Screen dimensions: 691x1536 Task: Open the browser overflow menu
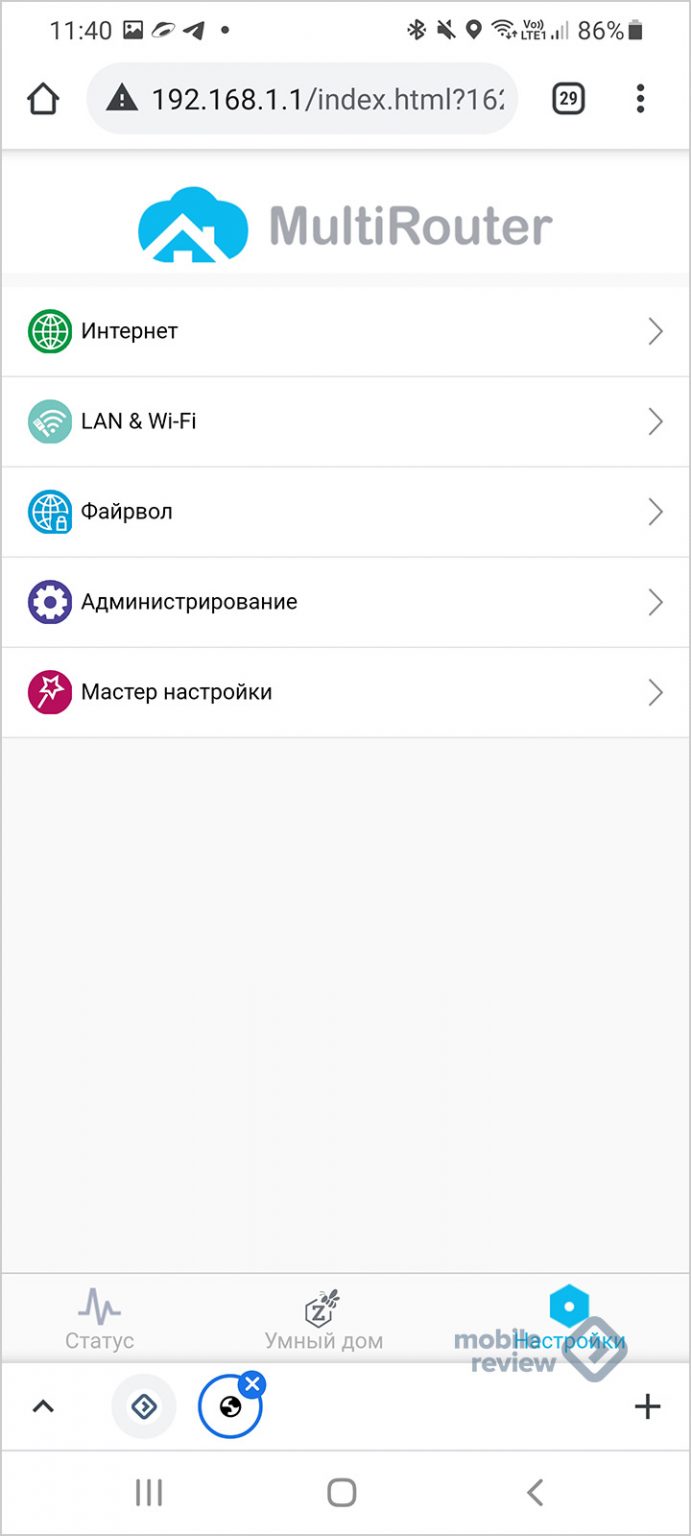coord(640,98)
